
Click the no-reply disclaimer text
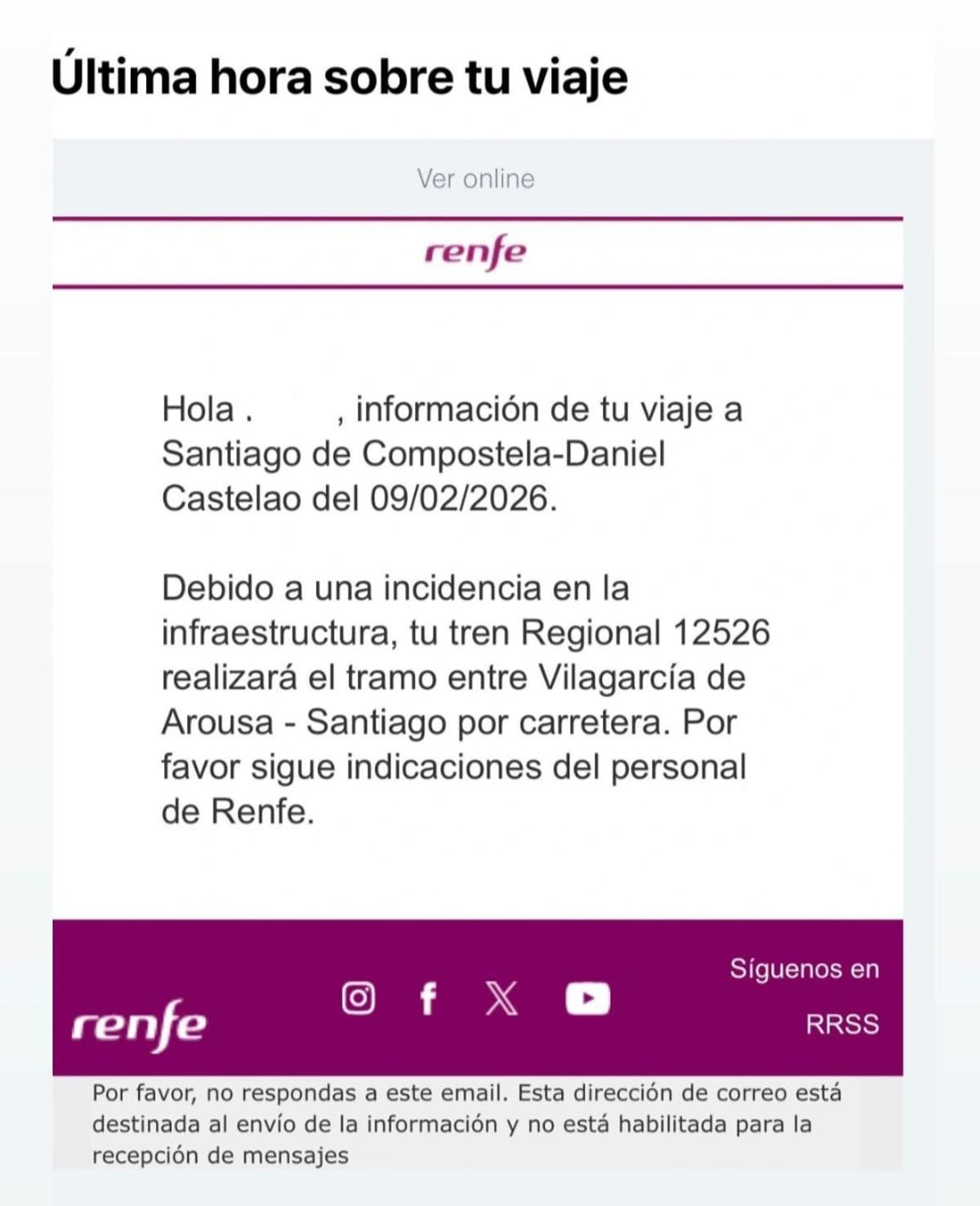(465, 1123)
